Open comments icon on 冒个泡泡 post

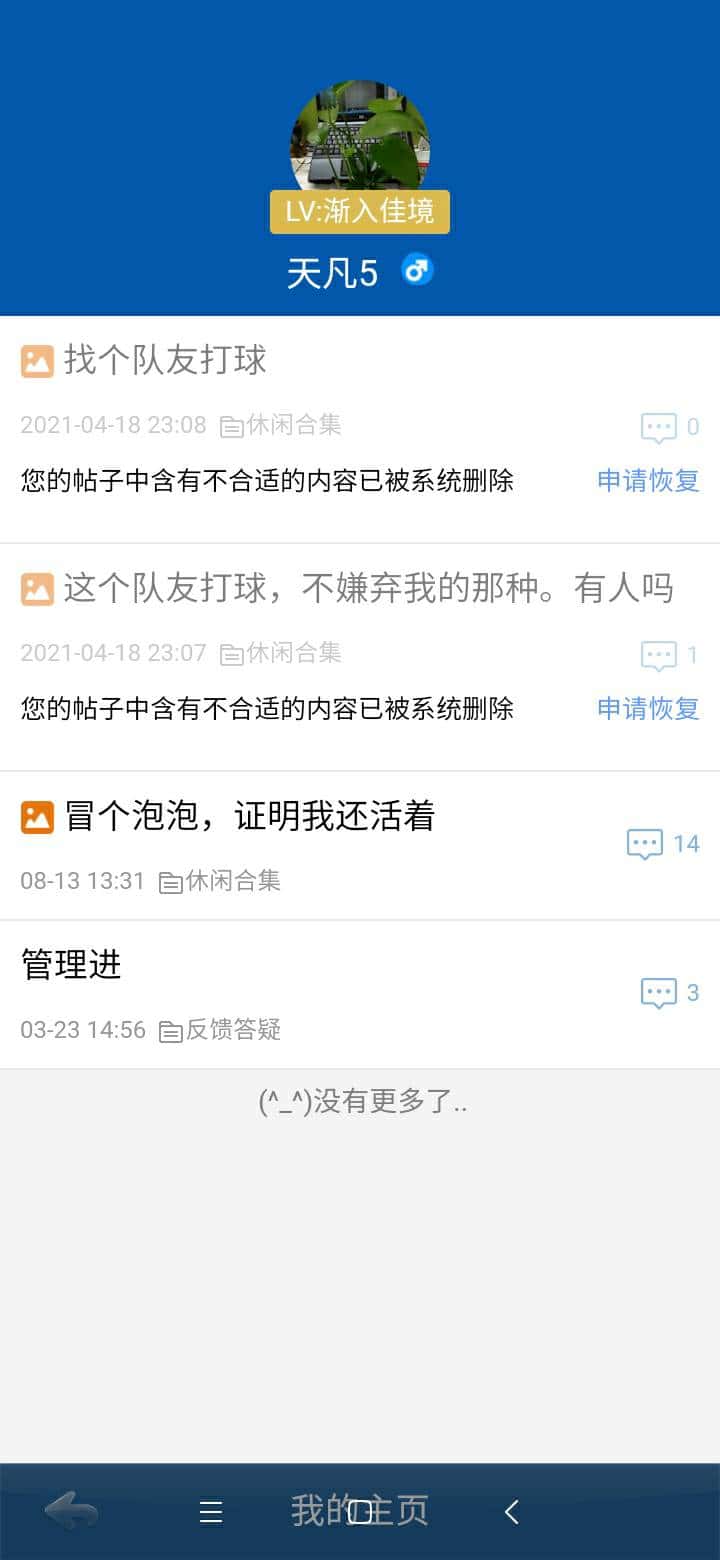click(648, 843)
